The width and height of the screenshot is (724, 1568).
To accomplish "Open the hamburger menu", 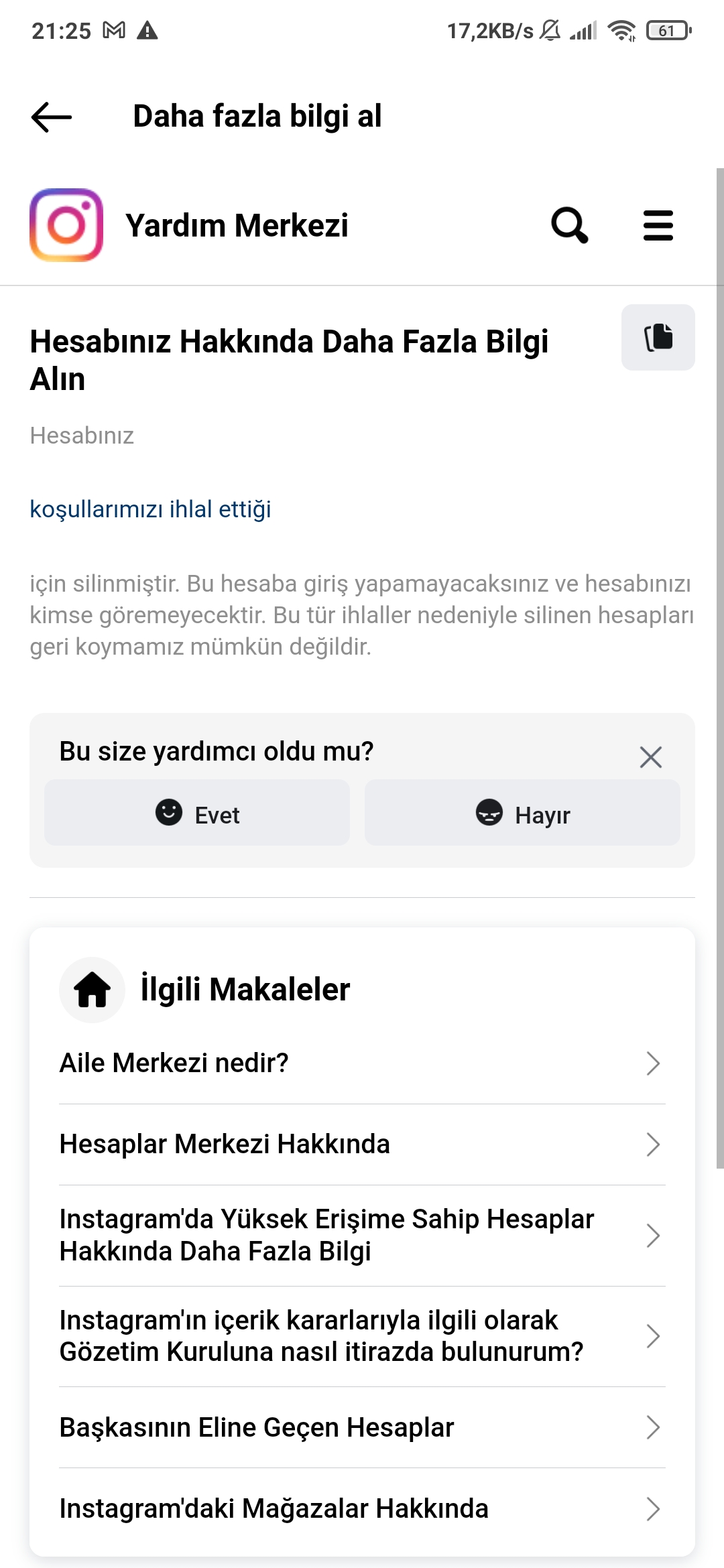I will point(658,225).
